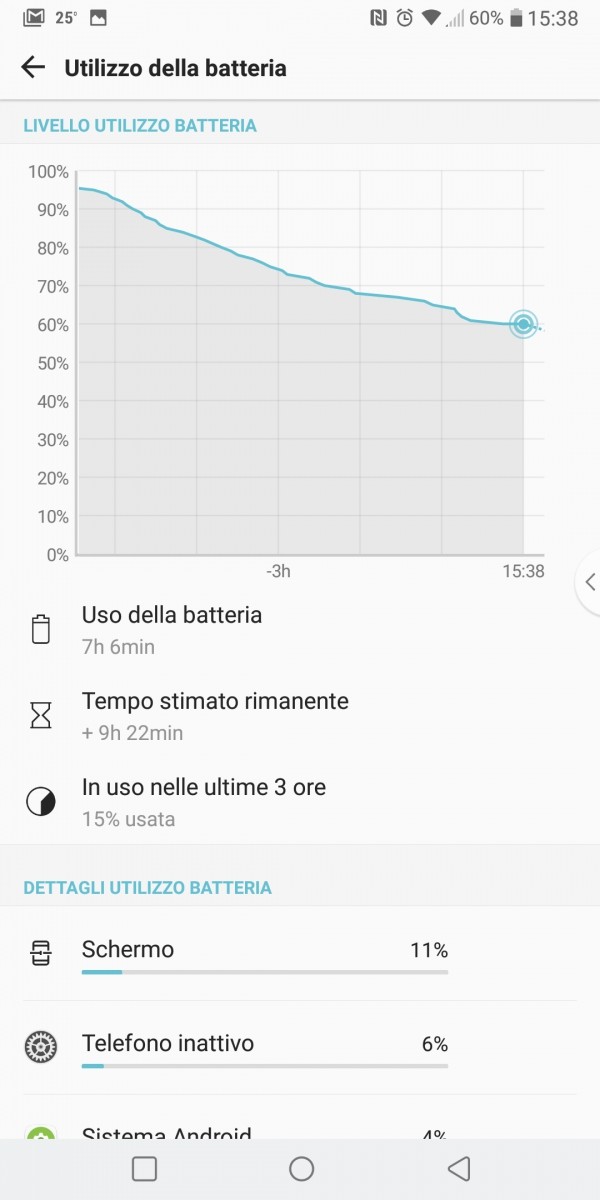Open Telefono inattivo usage details
600x1200 pixels.
pyautogui.click(x=300, y=1048)
